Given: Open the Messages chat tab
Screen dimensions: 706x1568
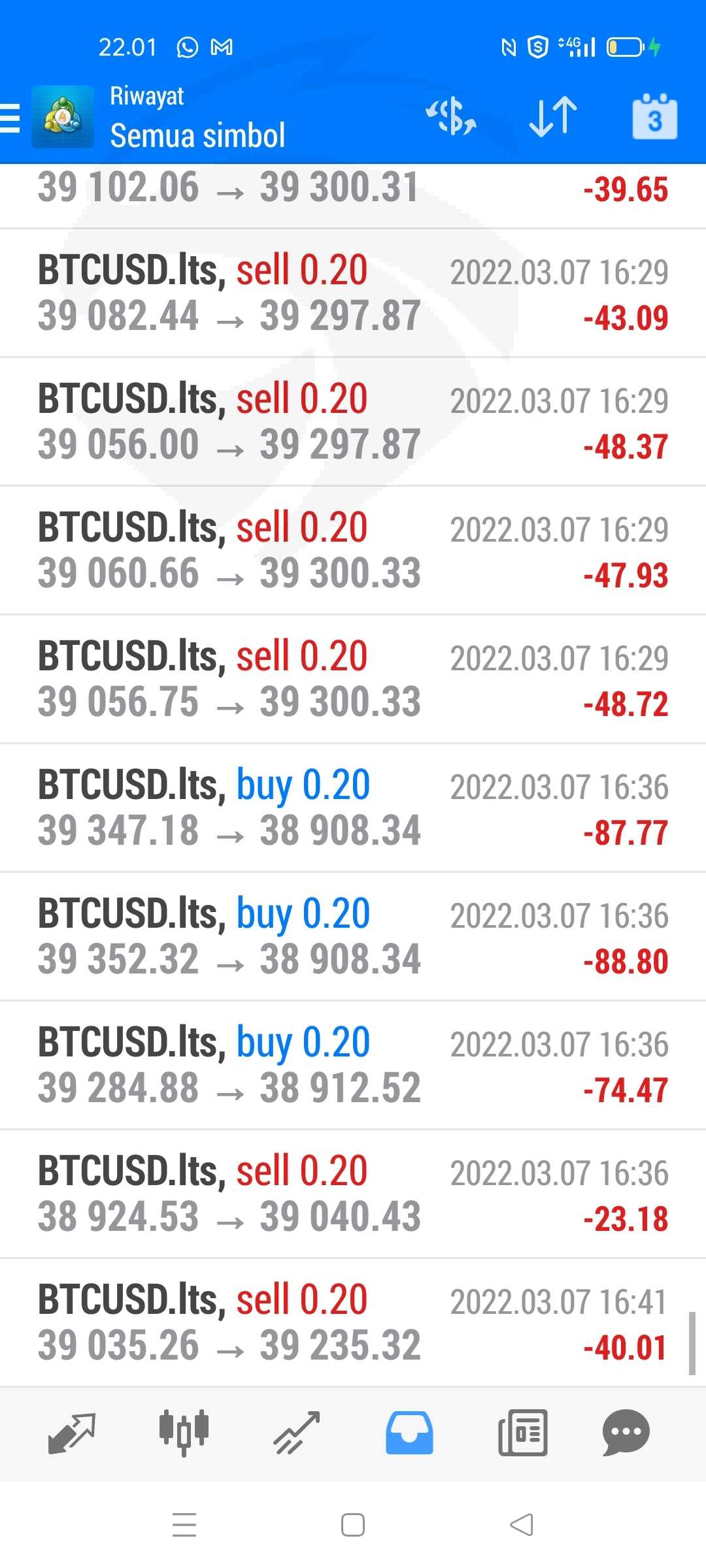Looking at the screenshot, I should pyautogui.click(x=626, y=1433).
